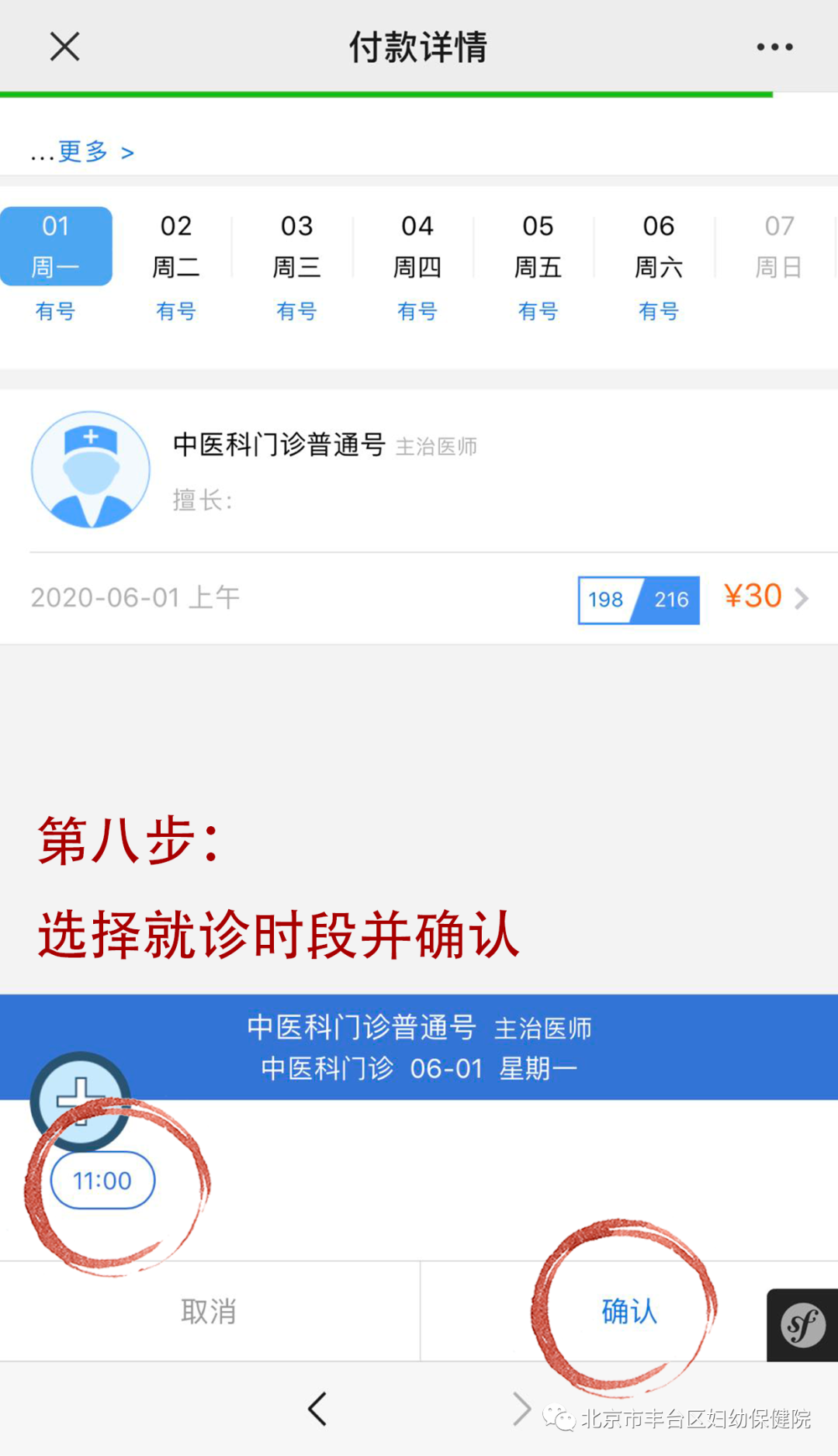Choose the 11:00 time slot
838x1456 pixels.
pyautogui.click(x=102, y=1181)
